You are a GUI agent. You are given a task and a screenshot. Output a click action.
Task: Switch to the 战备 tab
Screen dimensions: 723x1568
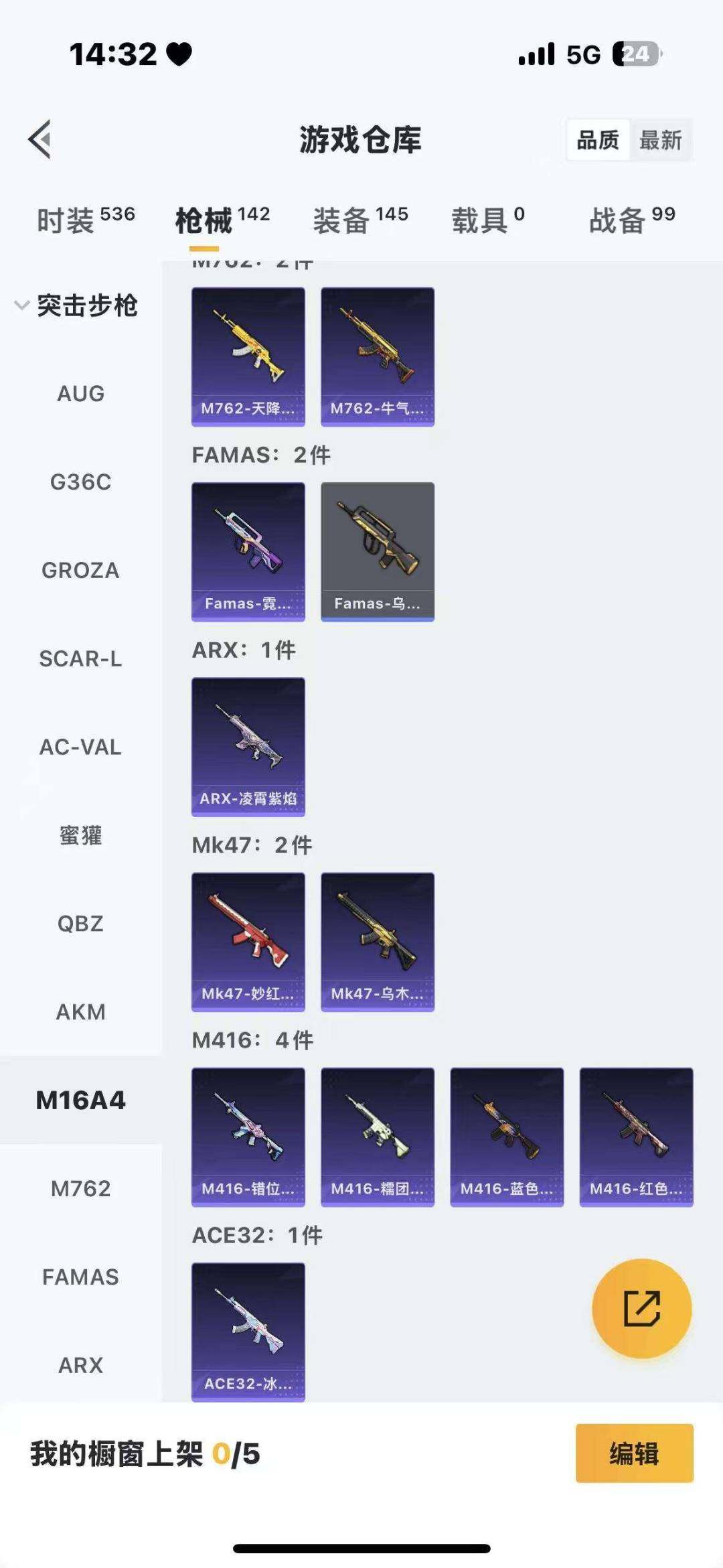[x=632, y=220]
